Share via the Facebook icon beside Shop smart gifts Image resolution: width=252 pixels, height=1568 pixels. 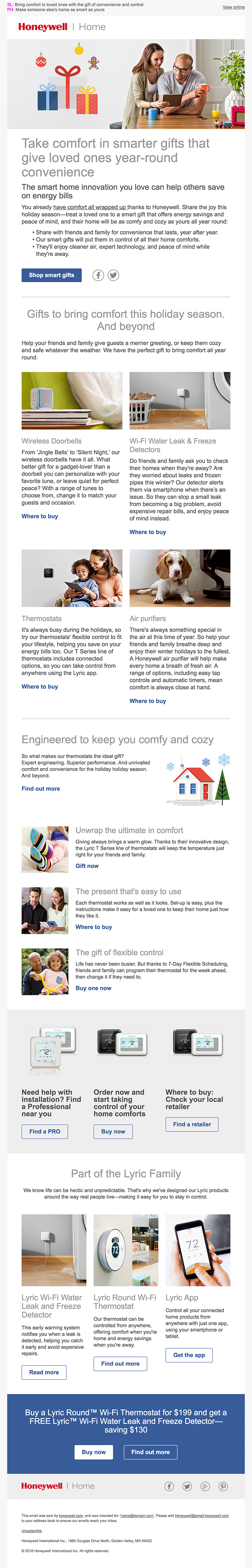pyautogui.click(x=98, y=275)
